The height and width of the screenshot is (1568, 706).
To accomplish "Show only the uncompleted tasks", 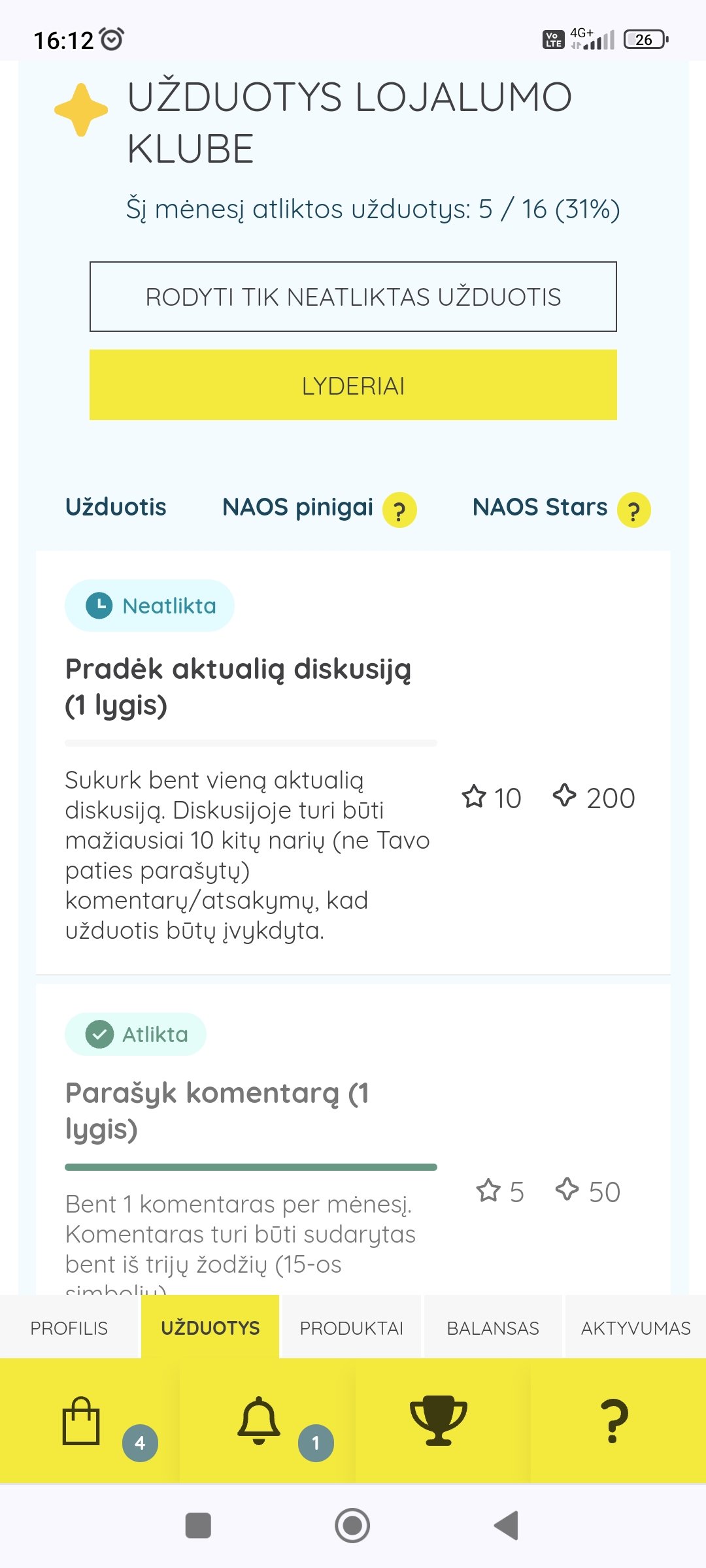I will [353, 297].
